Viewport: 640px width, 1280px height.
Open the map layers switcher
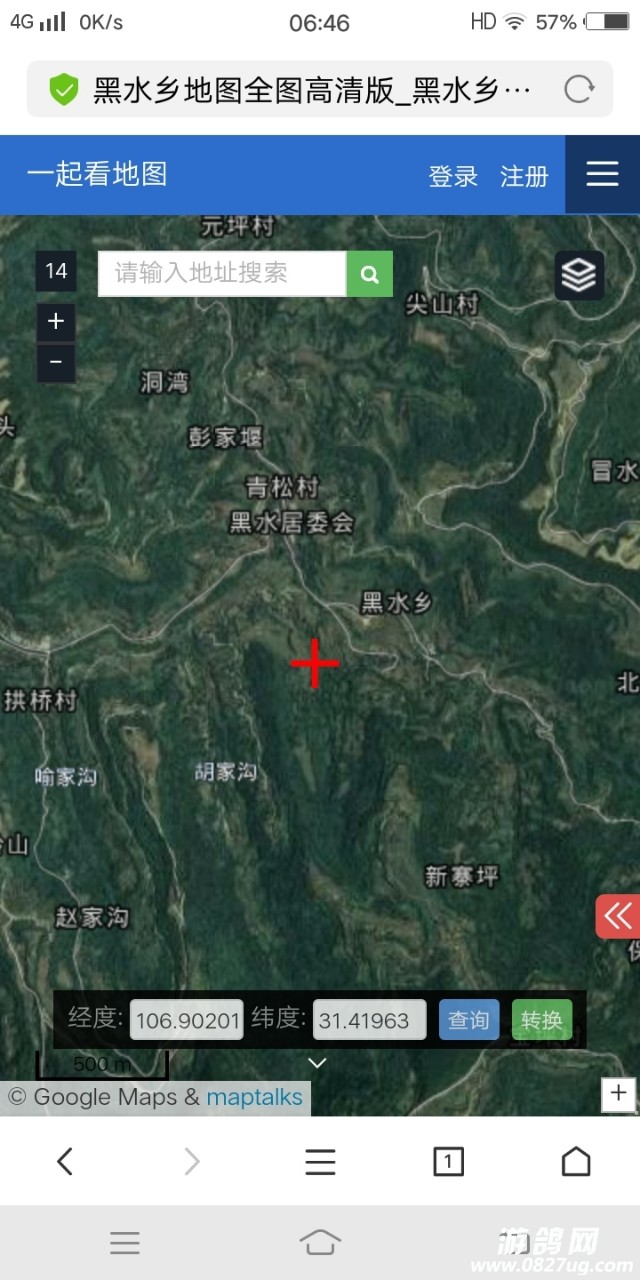click(x=579, y=274)
